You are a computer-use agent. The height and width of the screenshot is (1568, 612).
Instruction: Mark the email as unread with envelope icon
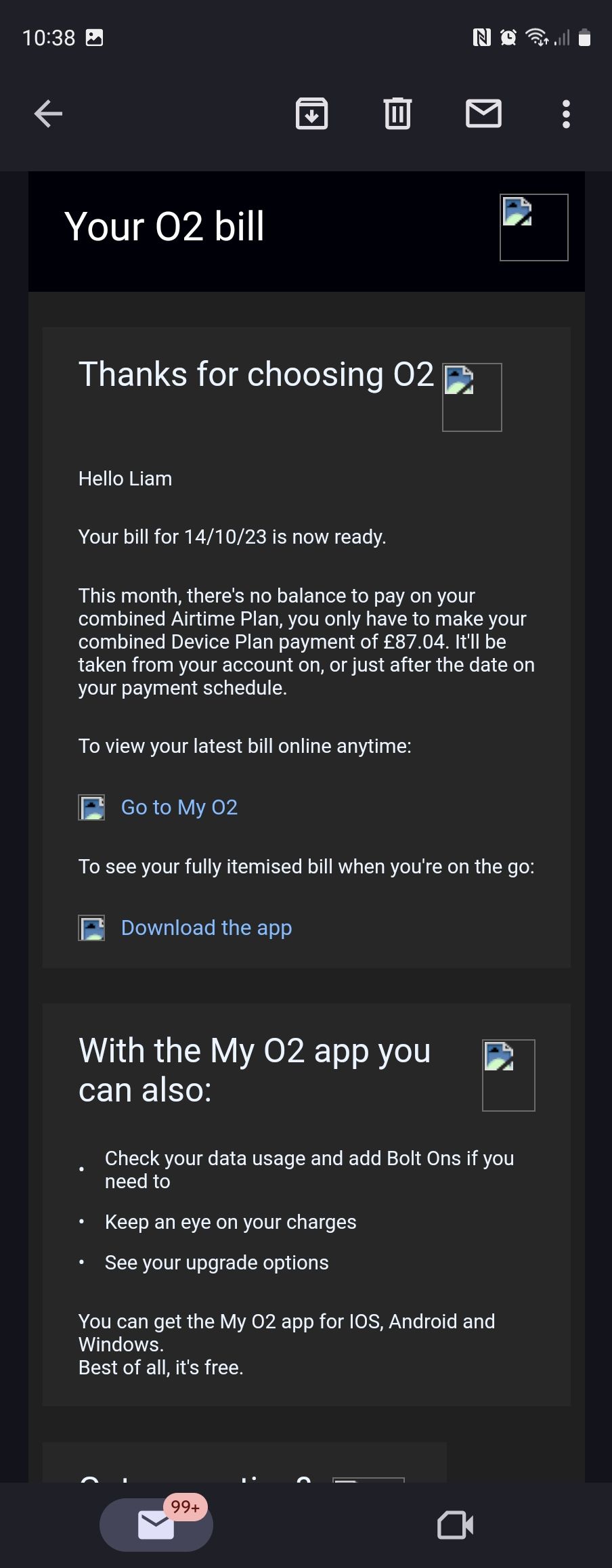(x=482, y=114)
